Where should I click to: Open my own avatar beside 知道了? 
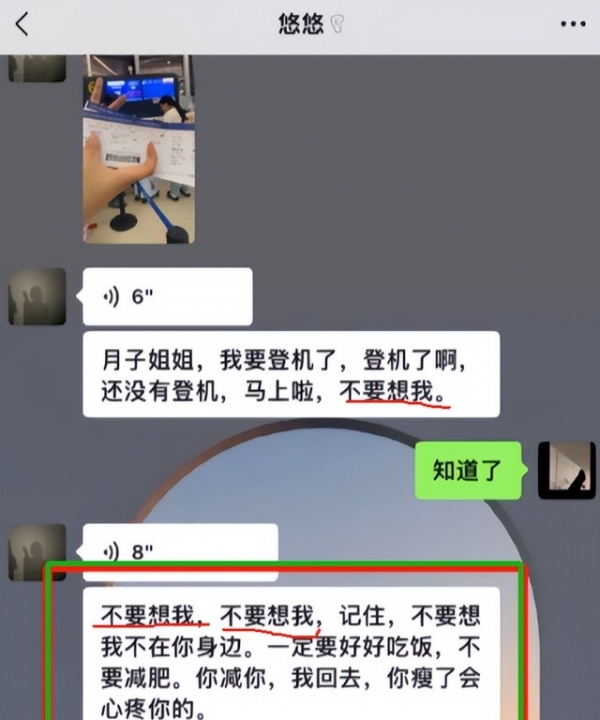coord(566,470)
